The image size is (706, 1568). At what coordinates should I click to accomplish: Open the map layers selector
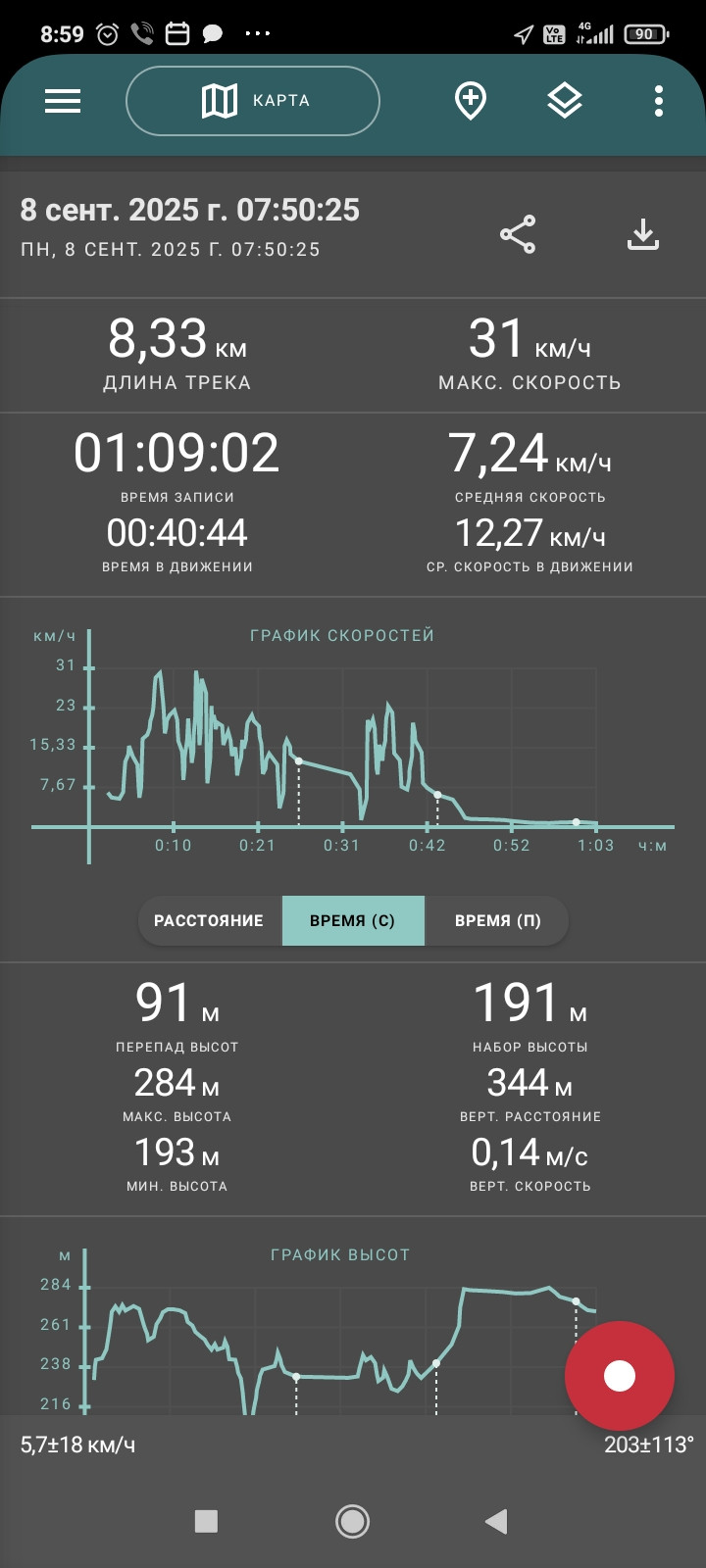(x=565, y=101)
